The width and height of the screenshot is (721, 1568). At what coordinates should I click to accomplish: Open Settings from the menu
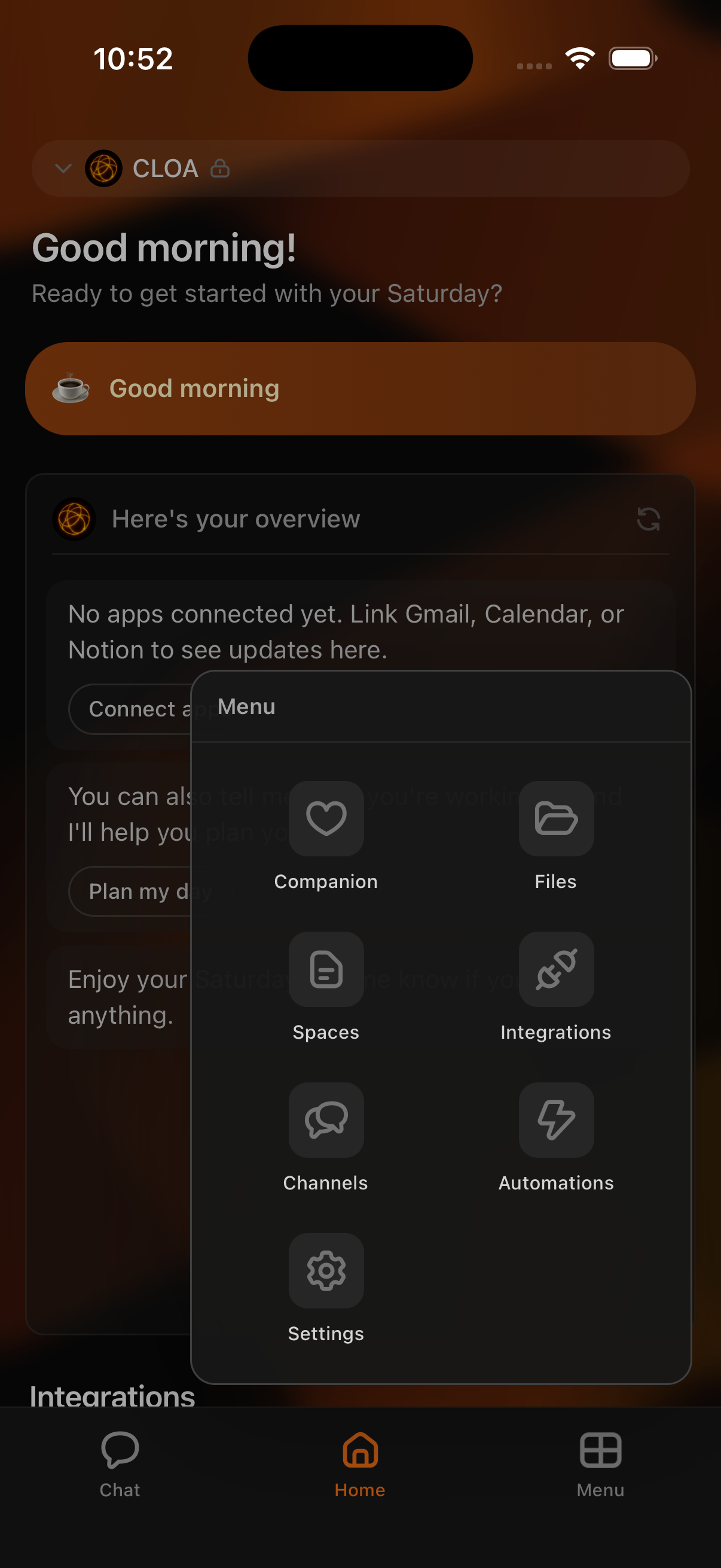click(x=326, y=1288)
